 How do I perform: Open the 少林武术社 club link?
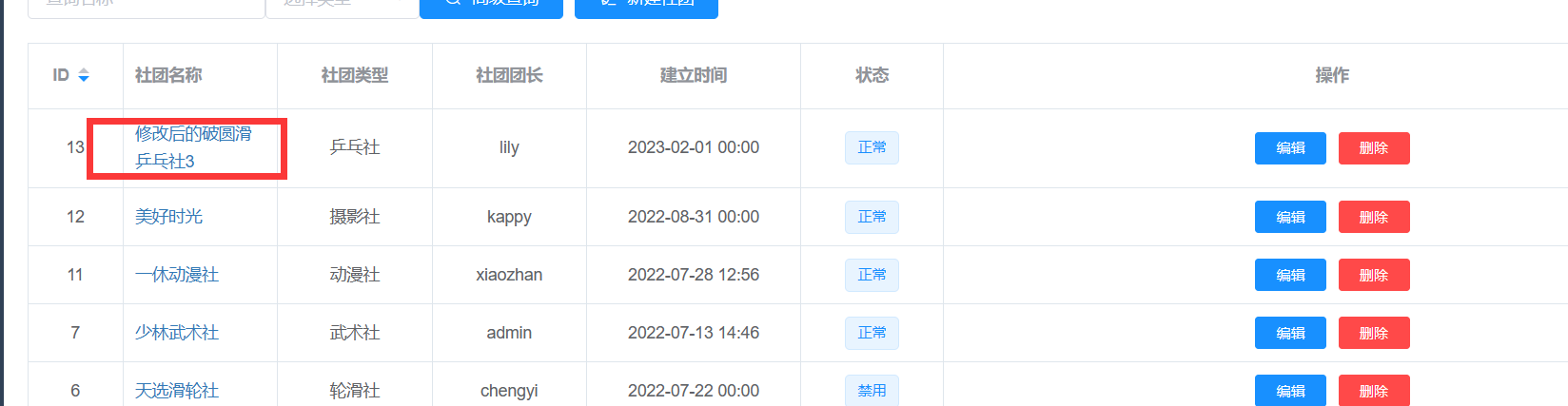click(177, 333)
